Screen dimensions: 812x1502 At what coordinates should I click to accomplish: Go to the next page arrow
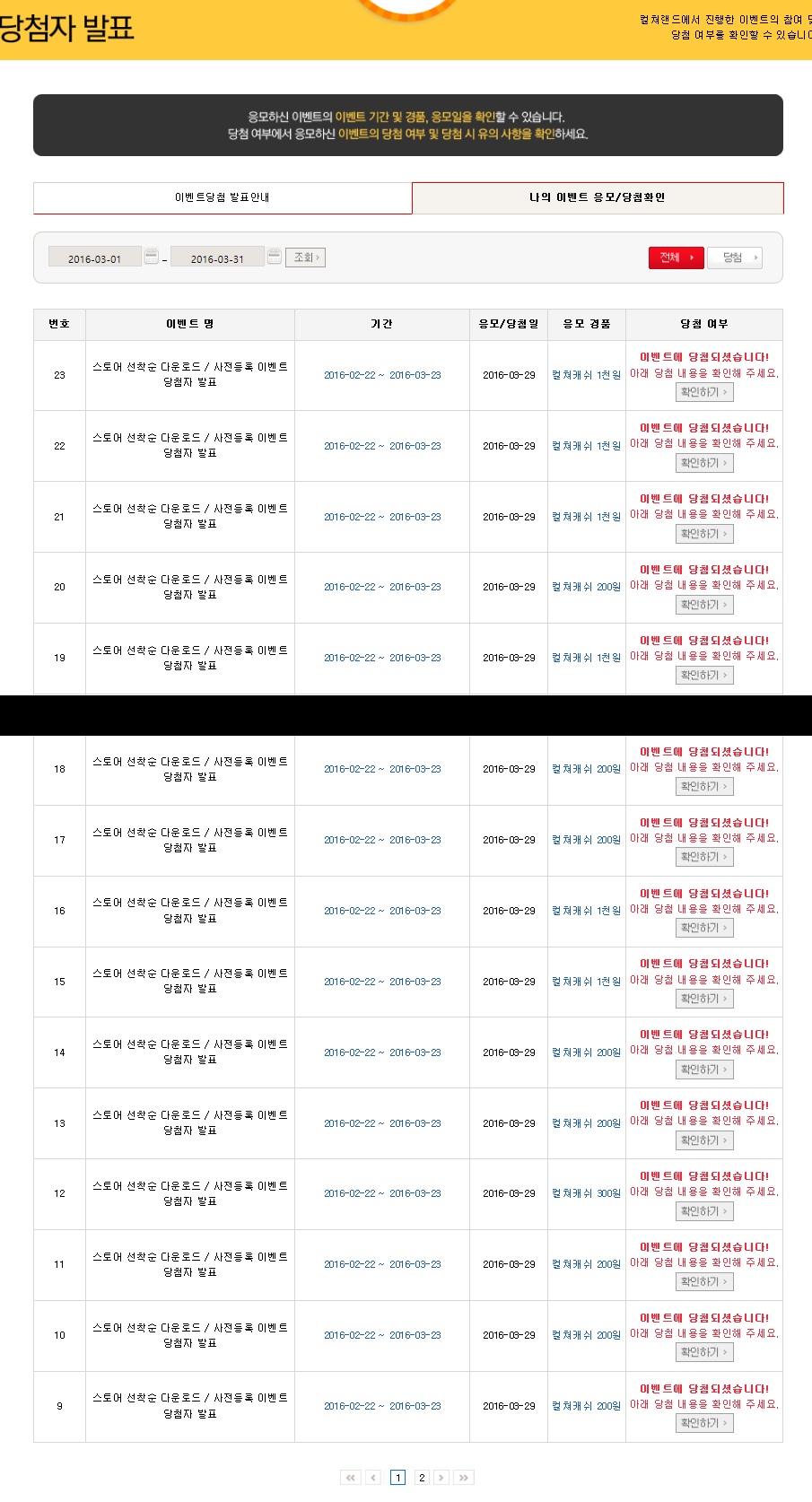tap(441, 1478)
